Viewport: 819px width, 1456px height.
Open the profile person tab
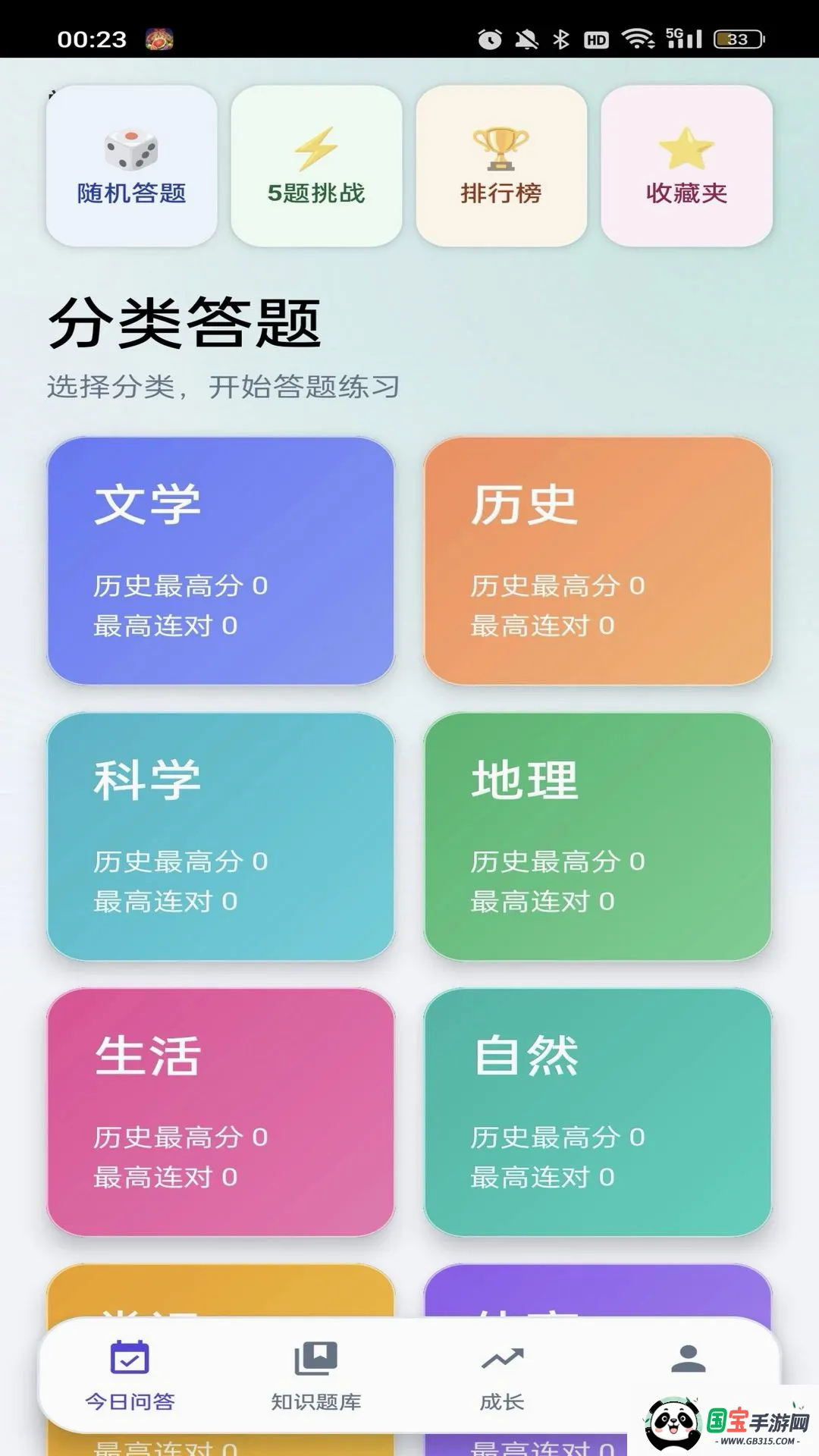click(x=689, y=1360)
